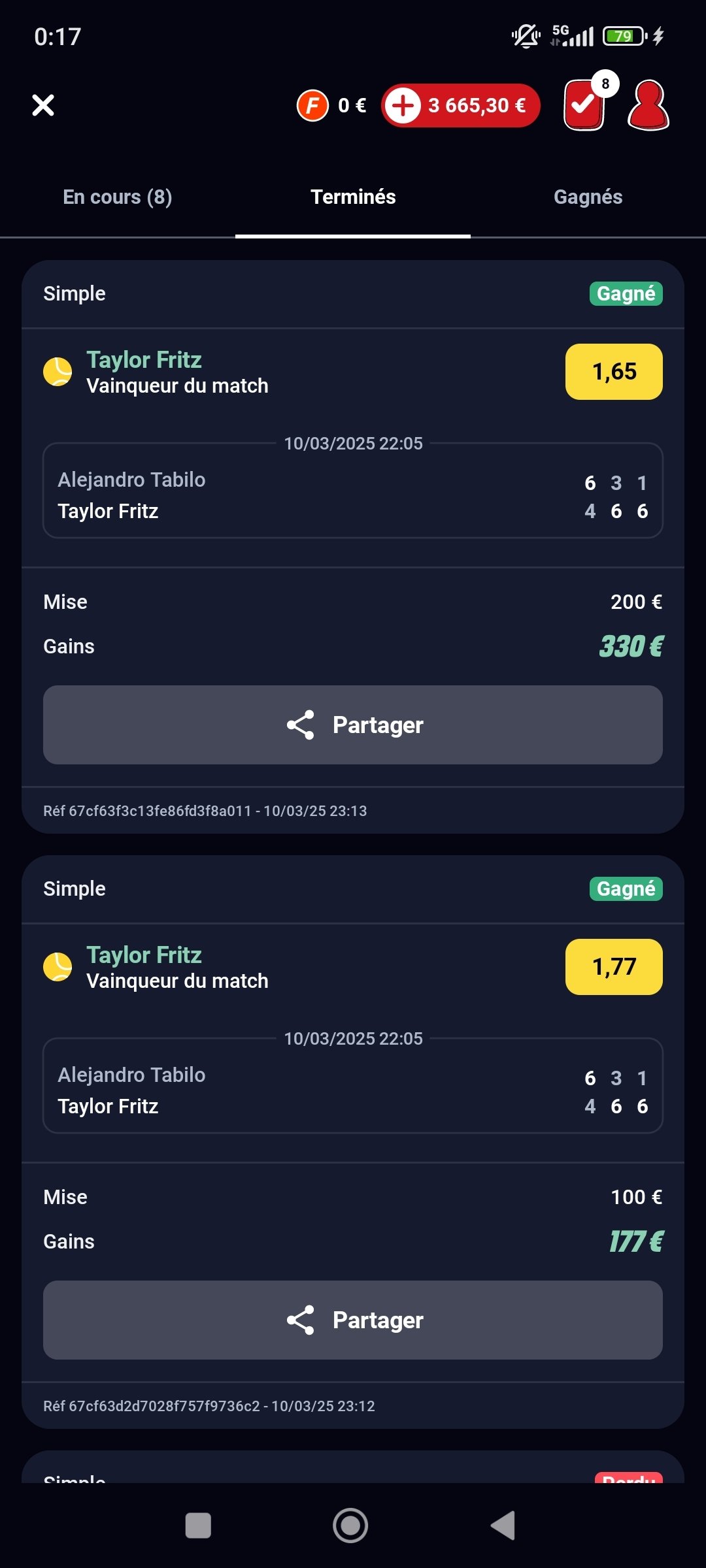706x1568 pixels.
Task: Tap the freebet balance showing 0 €
Action: pyautogui.click(x=332, y=105)
